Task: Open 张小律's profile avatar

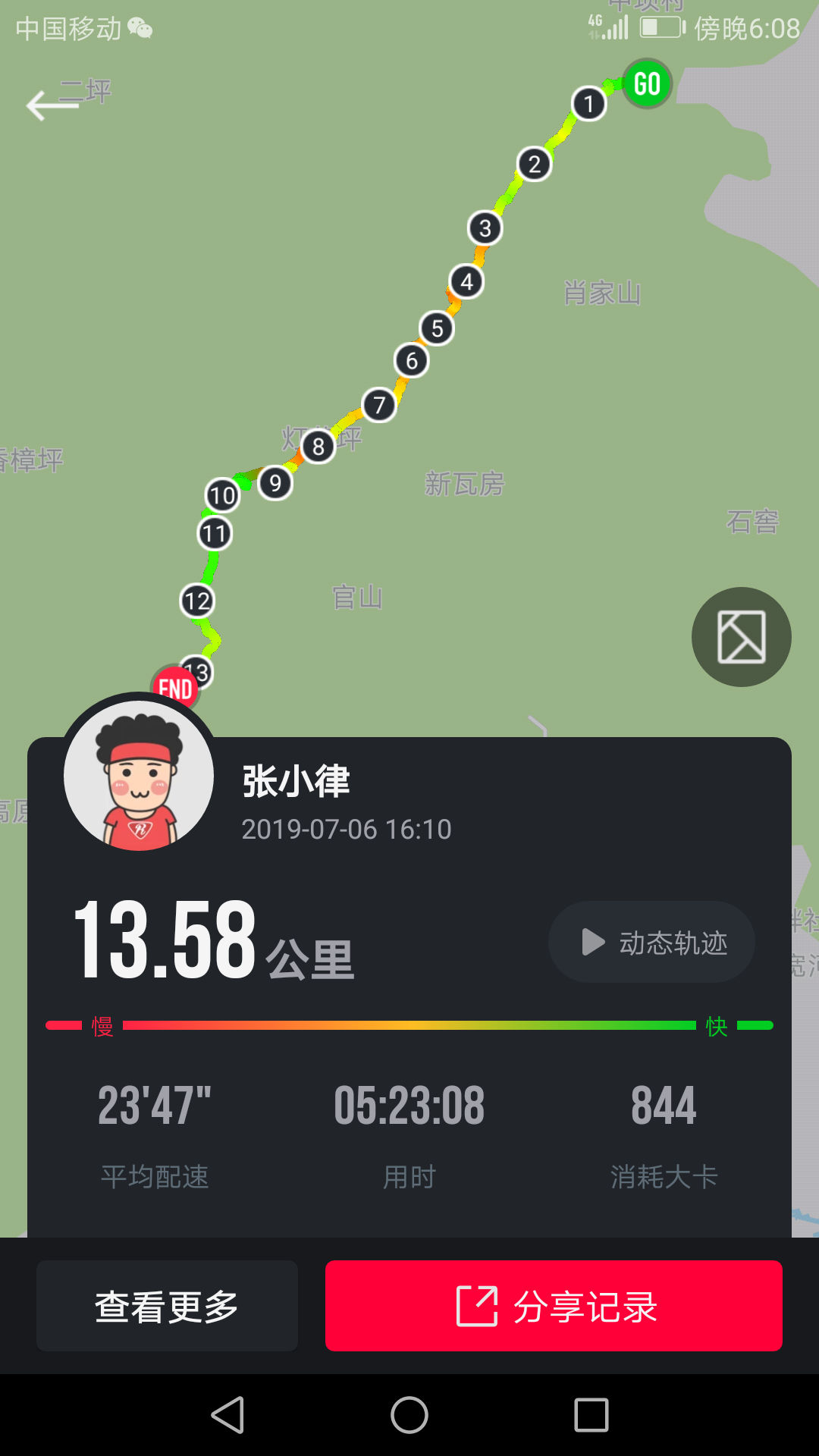Action: coord(140,775)
